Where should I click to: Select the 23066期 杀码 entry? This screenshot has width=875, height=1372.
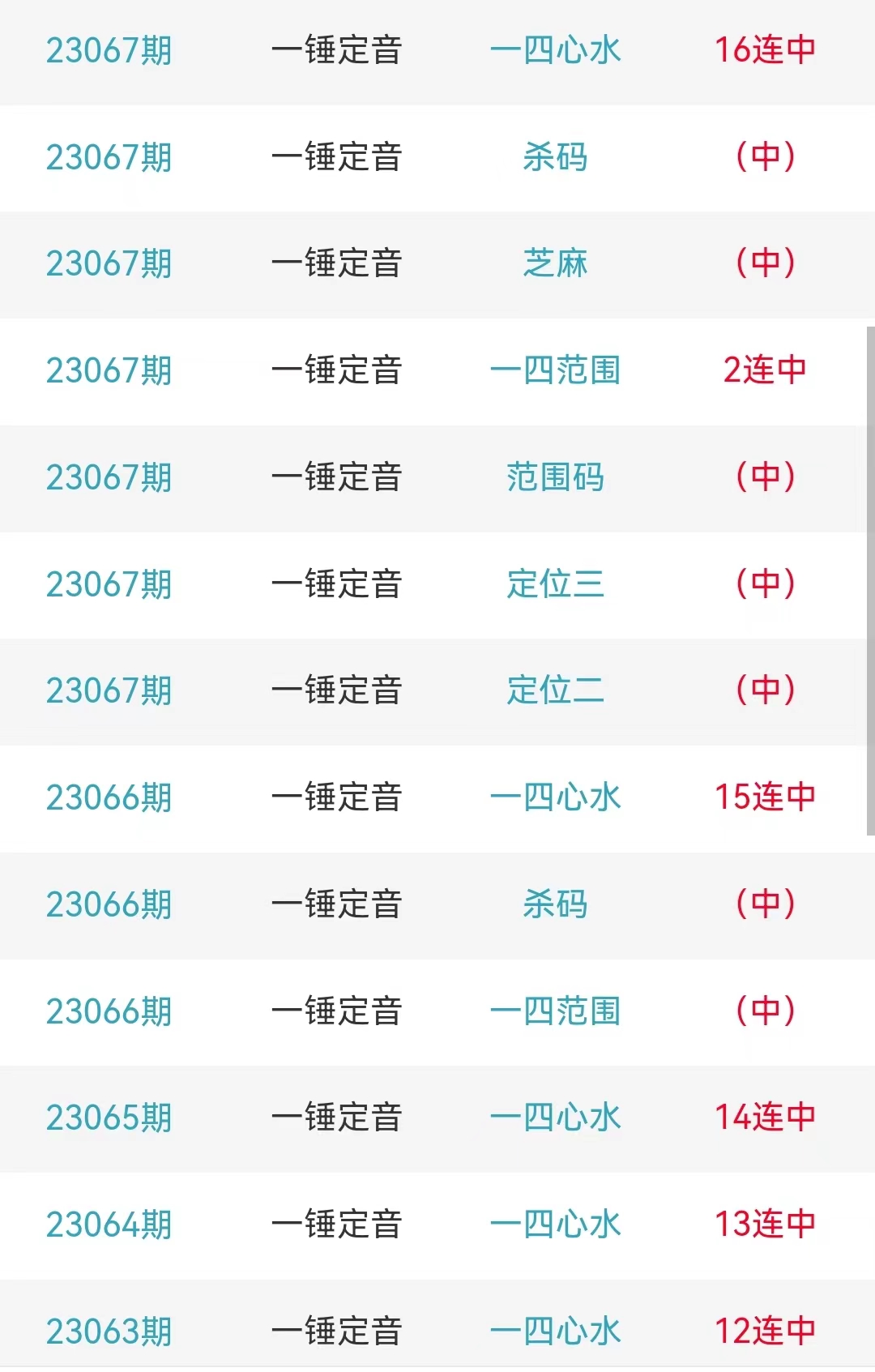[555, 904]
